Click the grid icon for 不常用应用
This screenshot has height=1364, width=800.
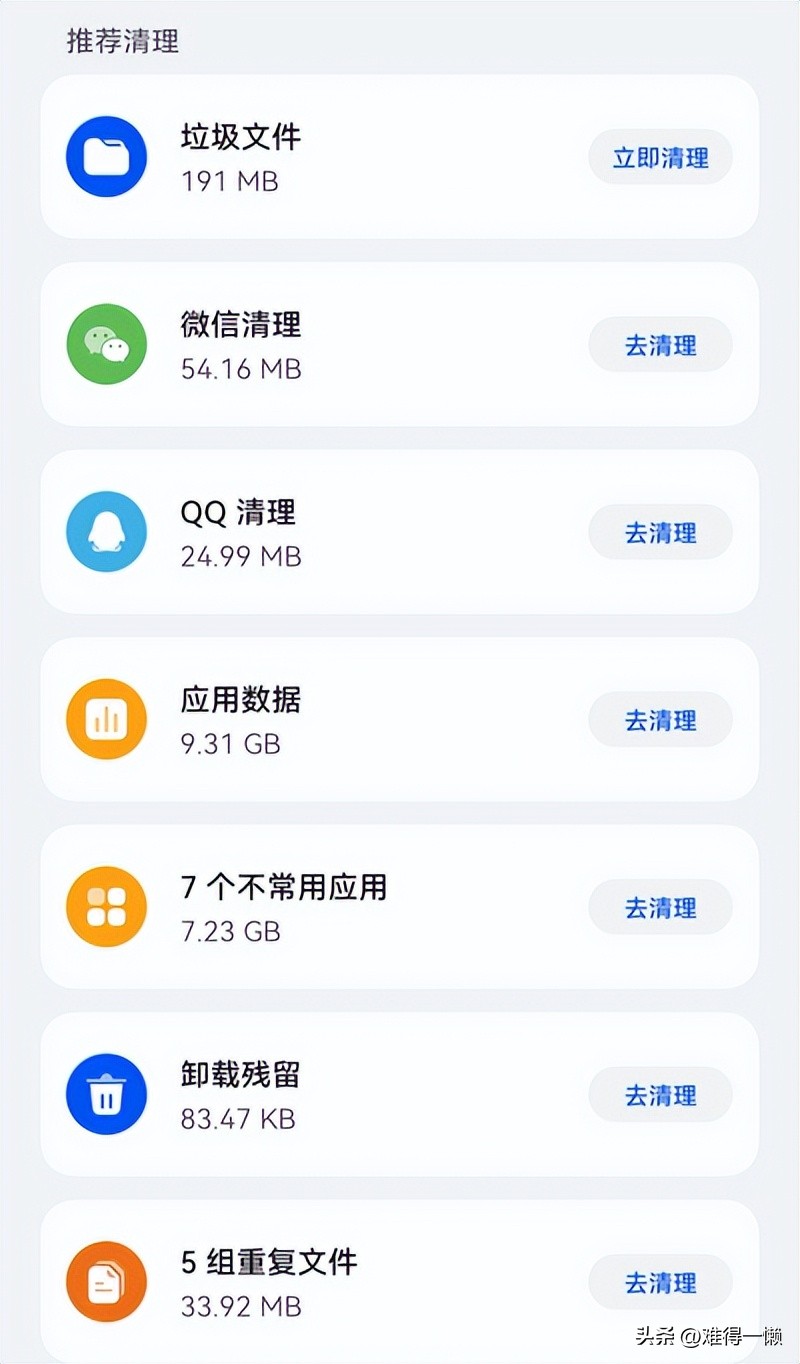point(106,906)
